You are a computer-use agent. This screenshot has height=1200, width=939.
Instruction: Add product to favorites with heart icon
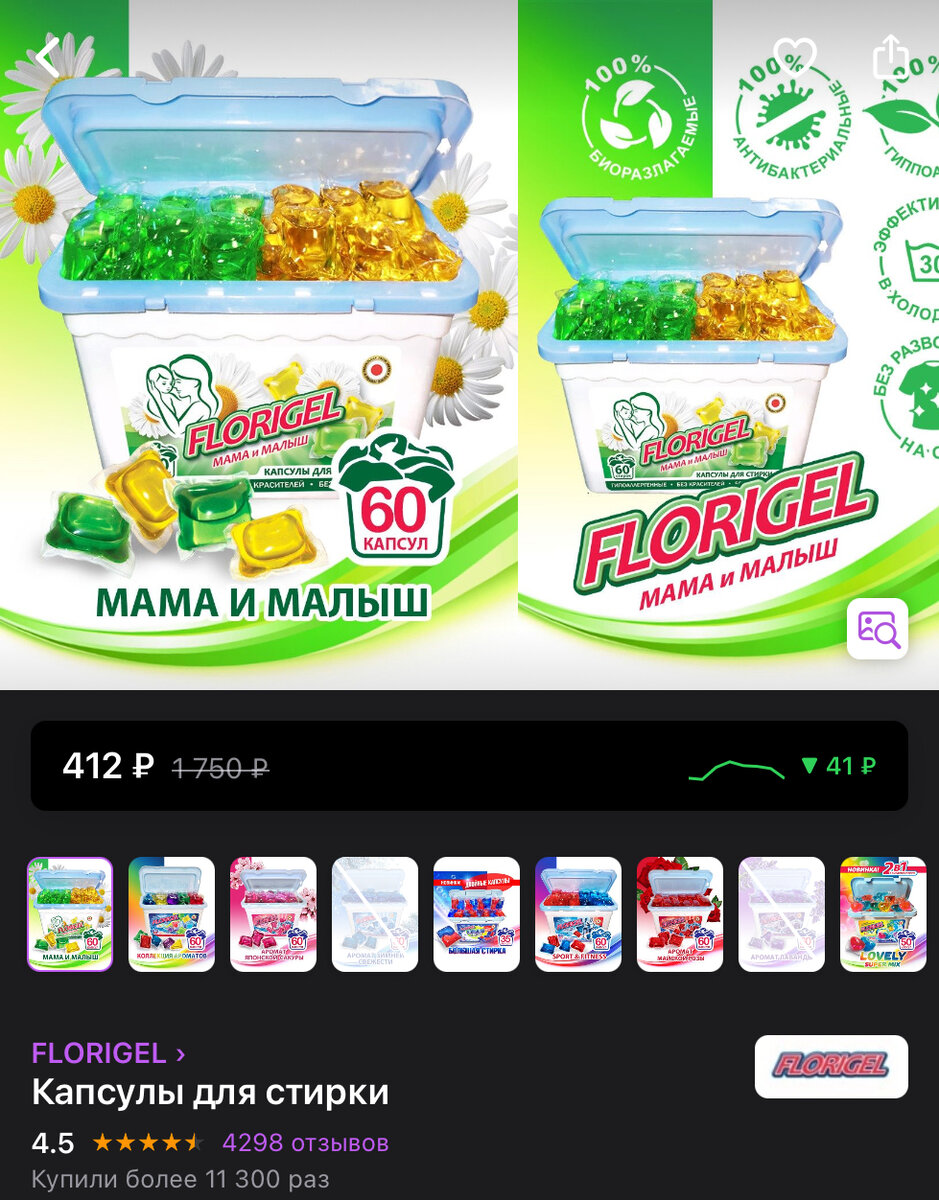click(796, 58)
